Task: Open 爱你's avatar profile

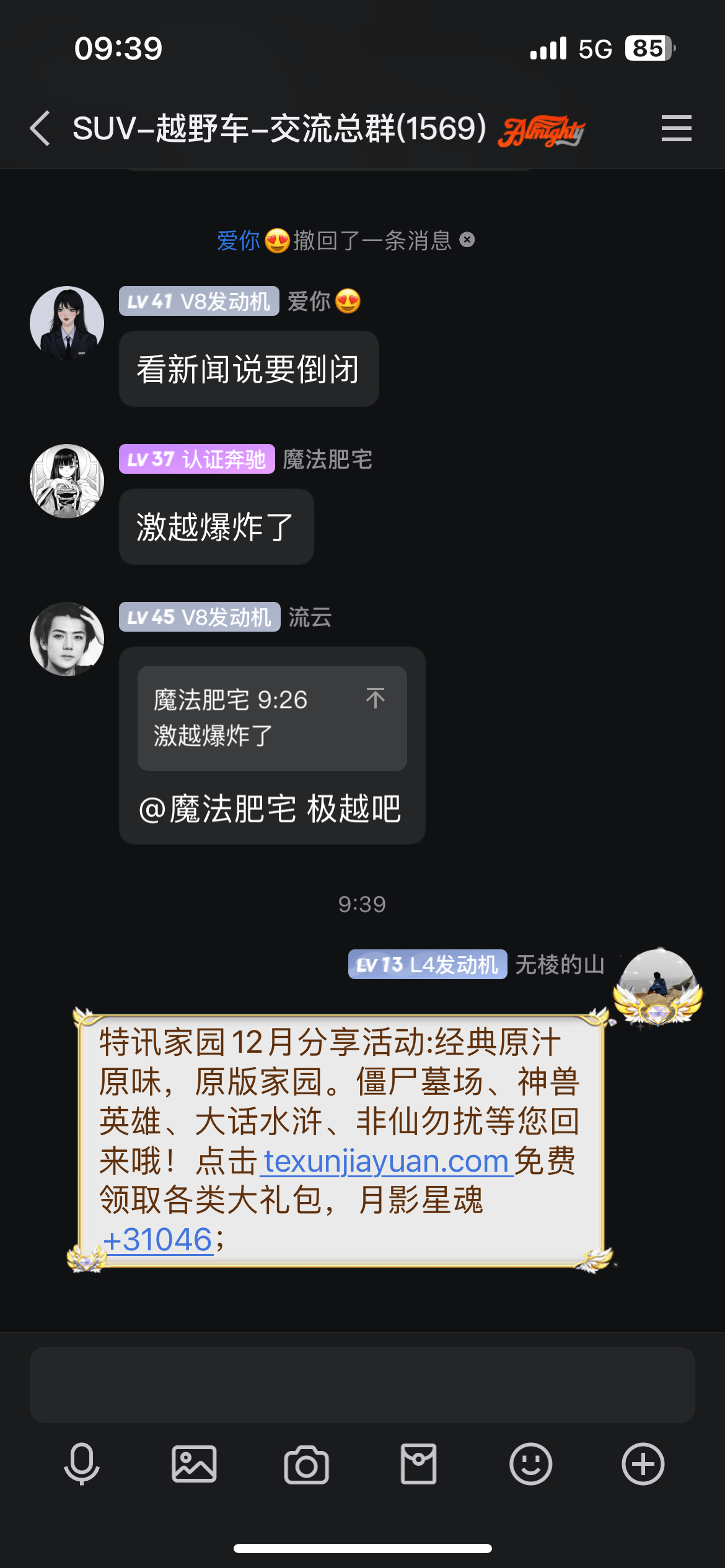Action: (67, 323)
